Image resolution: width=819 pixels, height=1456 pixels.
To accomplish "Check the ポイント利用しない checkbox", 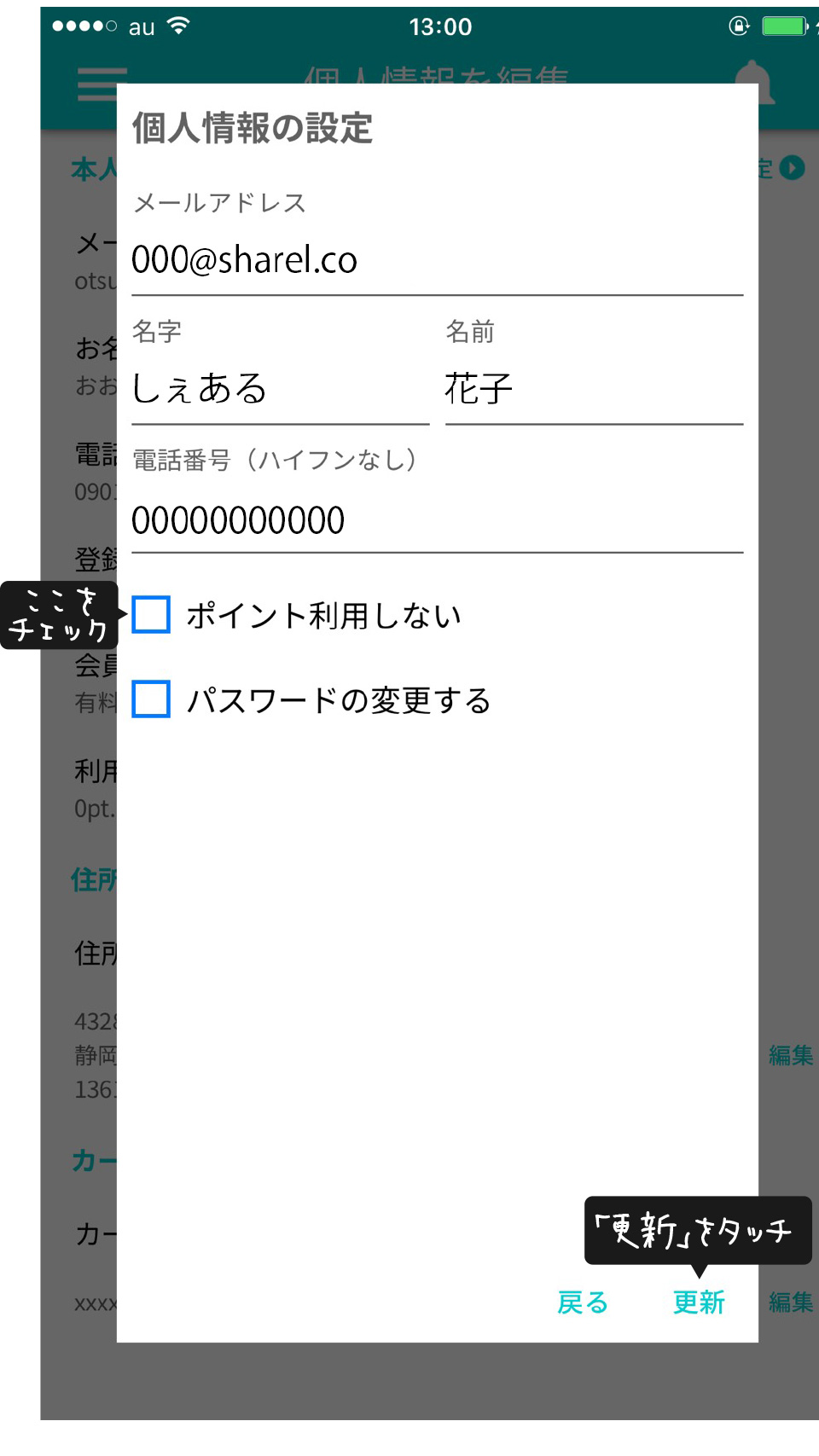I will pos(151,614).
